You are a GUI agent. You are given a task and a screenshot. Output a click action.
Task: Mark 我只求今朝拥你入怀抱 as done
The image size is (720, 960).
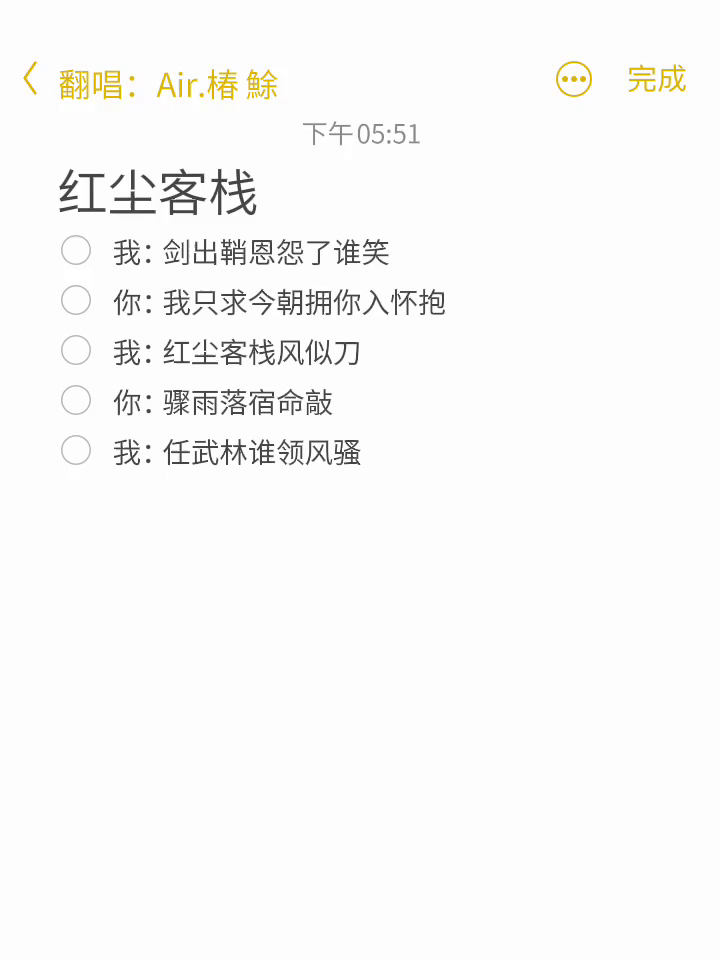click(x=76, y=300)
